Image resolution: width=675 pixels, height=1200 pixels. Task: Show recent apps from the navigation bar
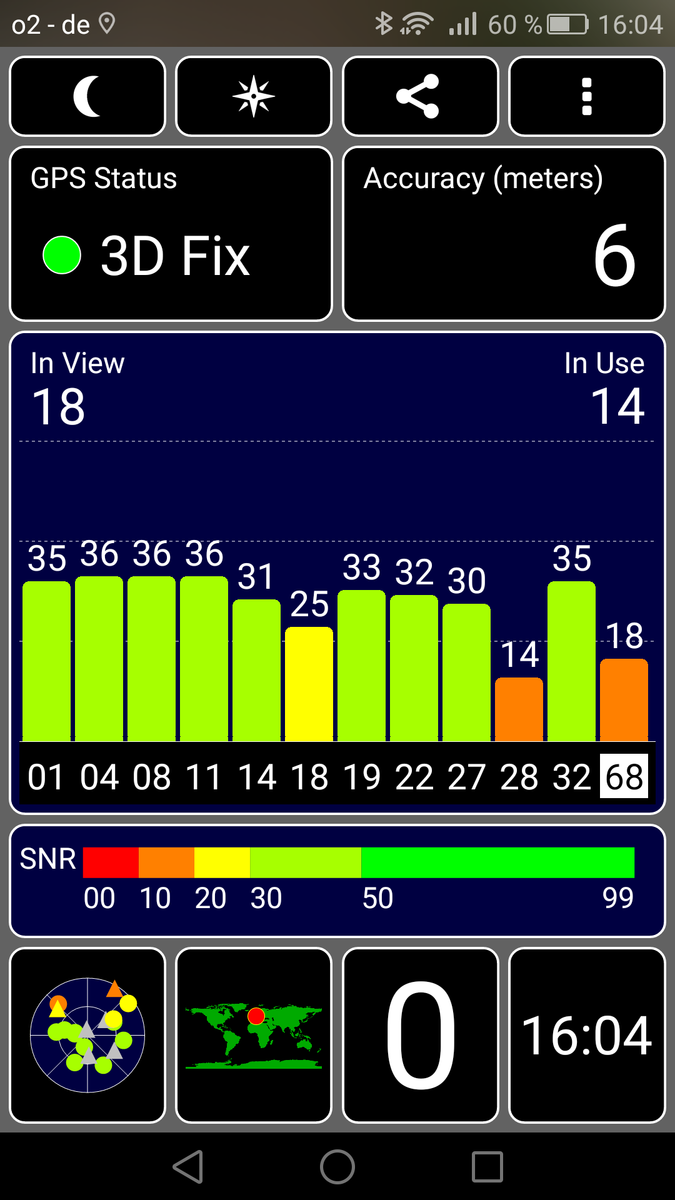(x=487, y=1166)
